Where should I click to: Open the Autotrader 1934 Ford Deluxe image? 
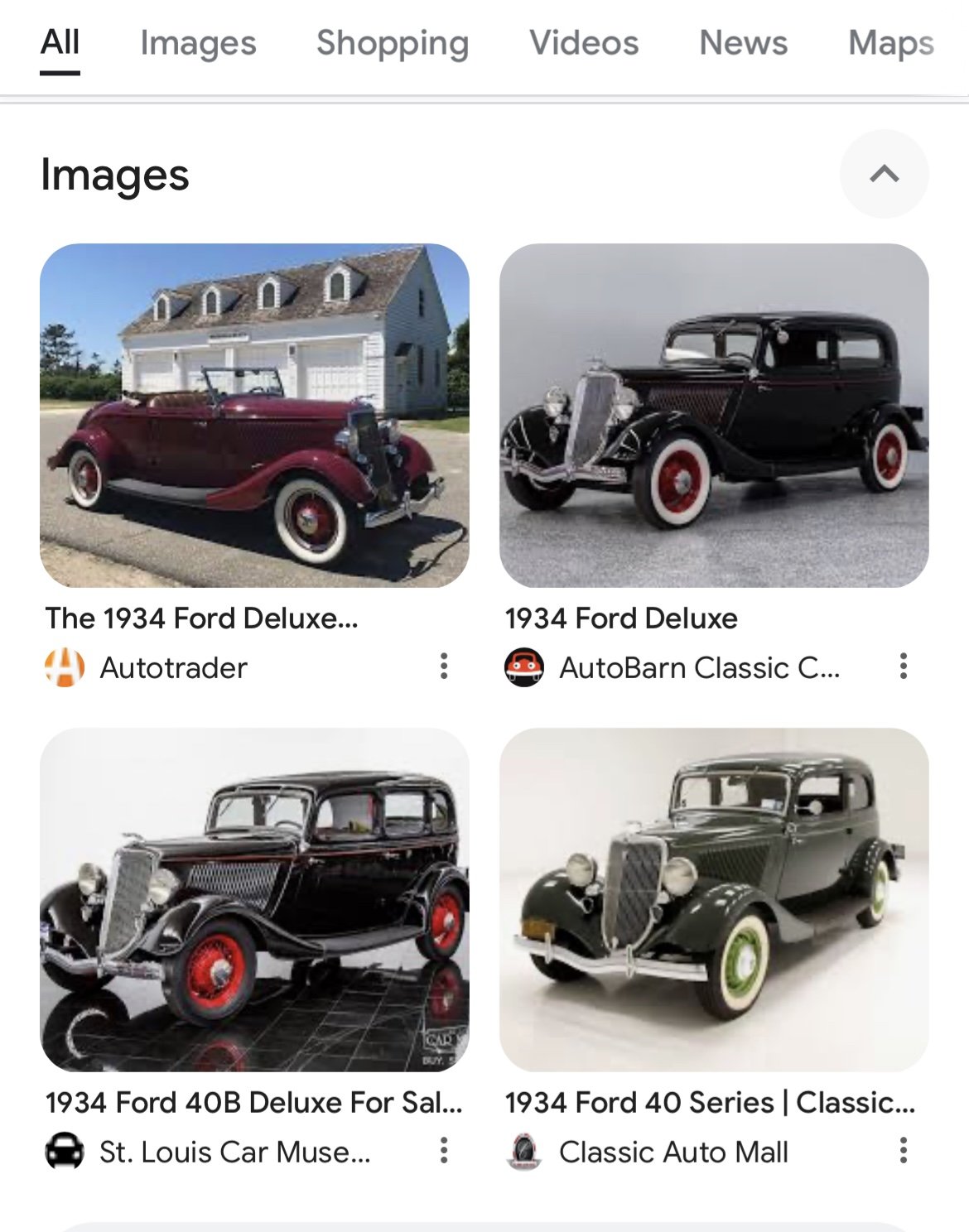[254, 415]
